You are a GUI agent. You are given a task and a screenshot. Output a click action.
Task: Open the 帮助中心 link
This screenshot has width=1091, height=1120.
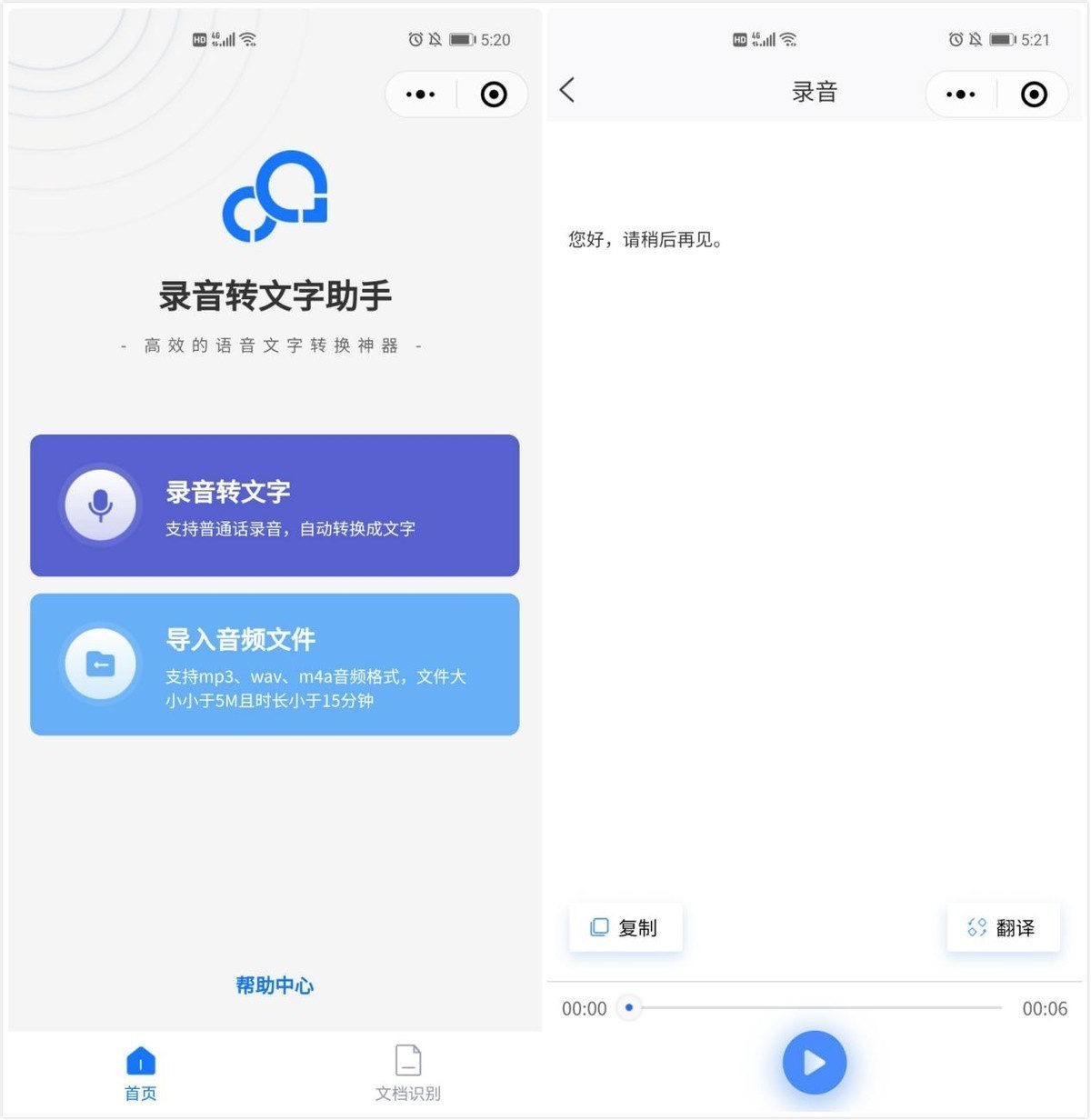pyautogui.click(x=275, y=985)
